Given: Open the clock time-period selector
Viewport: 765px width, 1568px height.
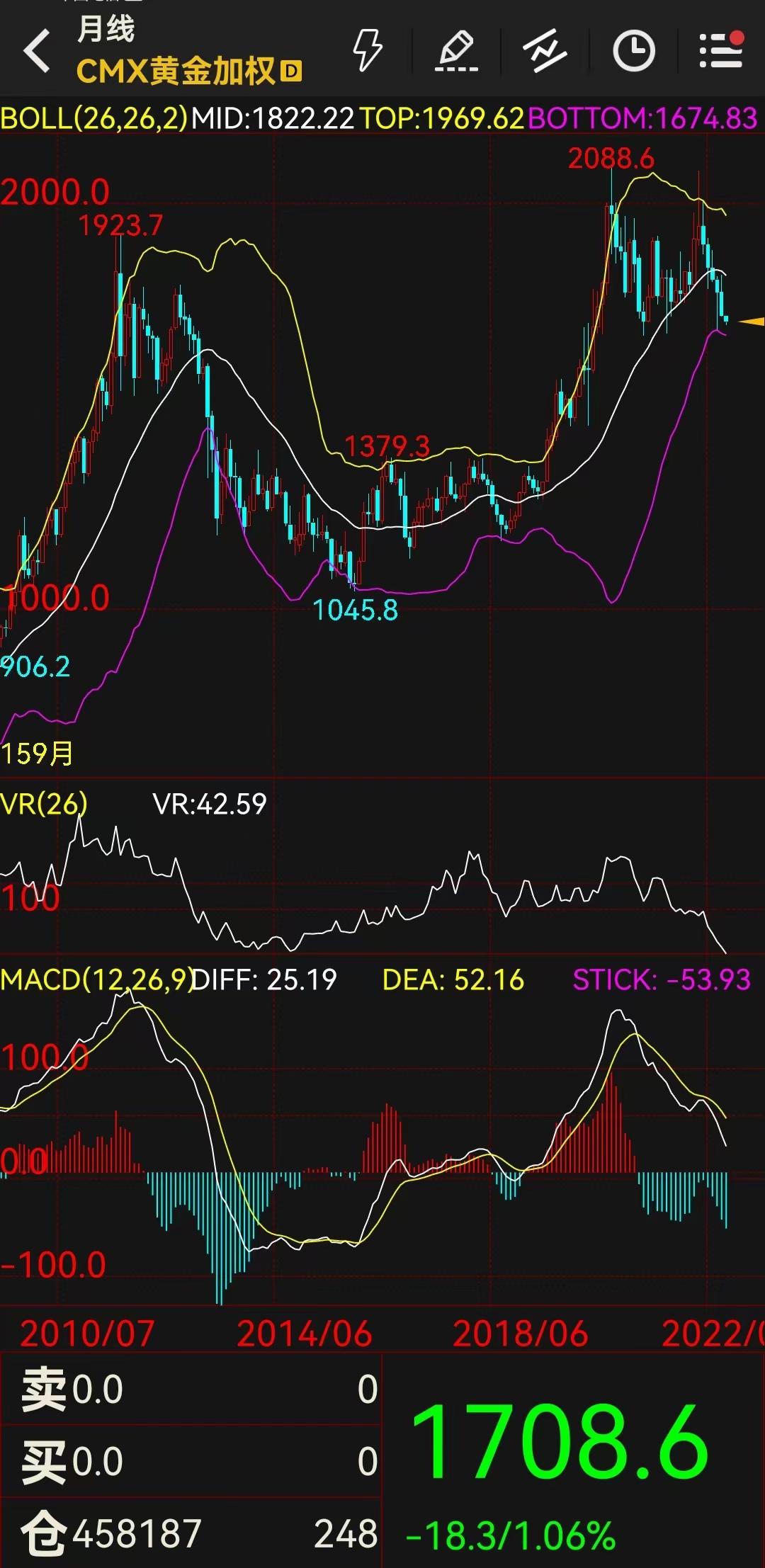Looking at the screenshot, I should (633, 50).
